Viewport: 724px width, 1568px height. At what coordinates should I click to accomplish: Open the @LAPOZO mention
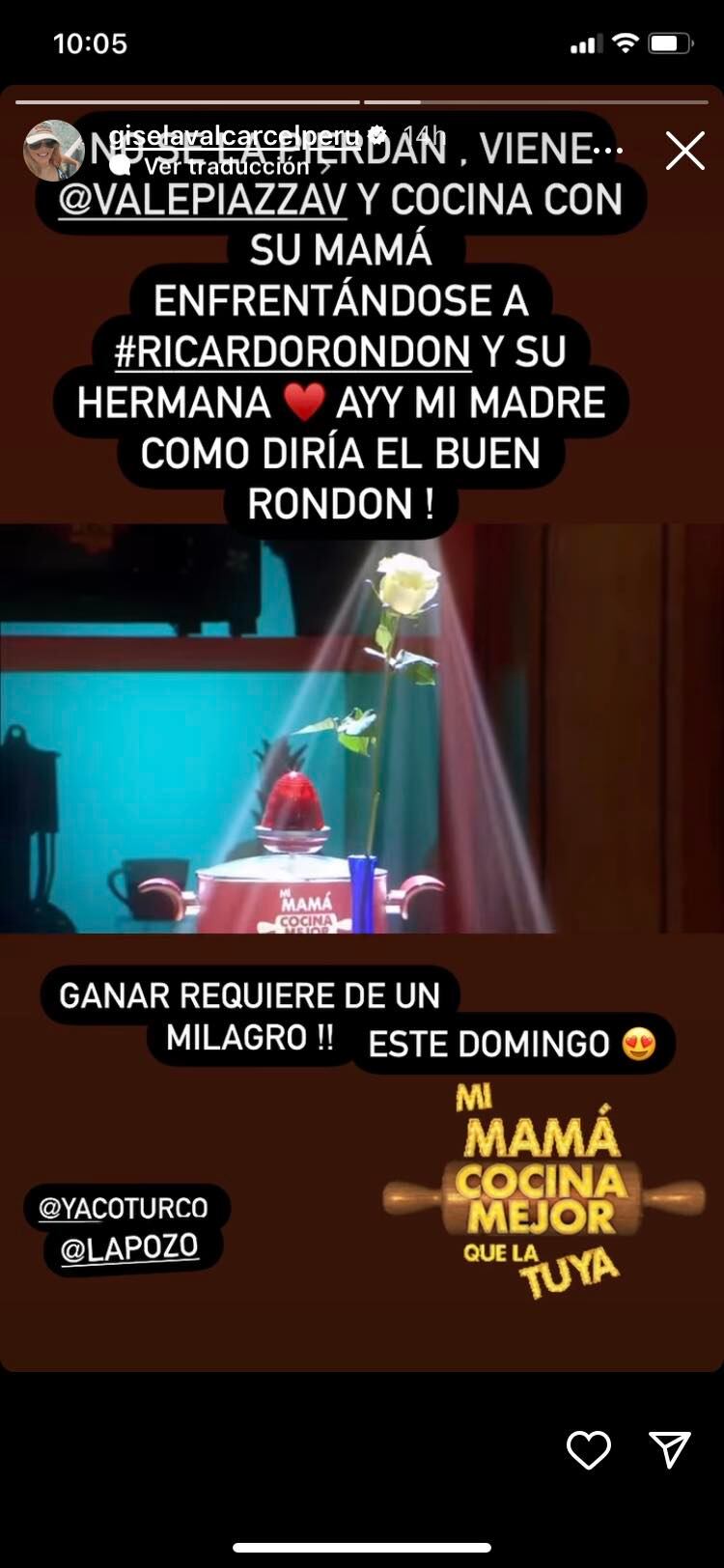tap(129, 1249)
